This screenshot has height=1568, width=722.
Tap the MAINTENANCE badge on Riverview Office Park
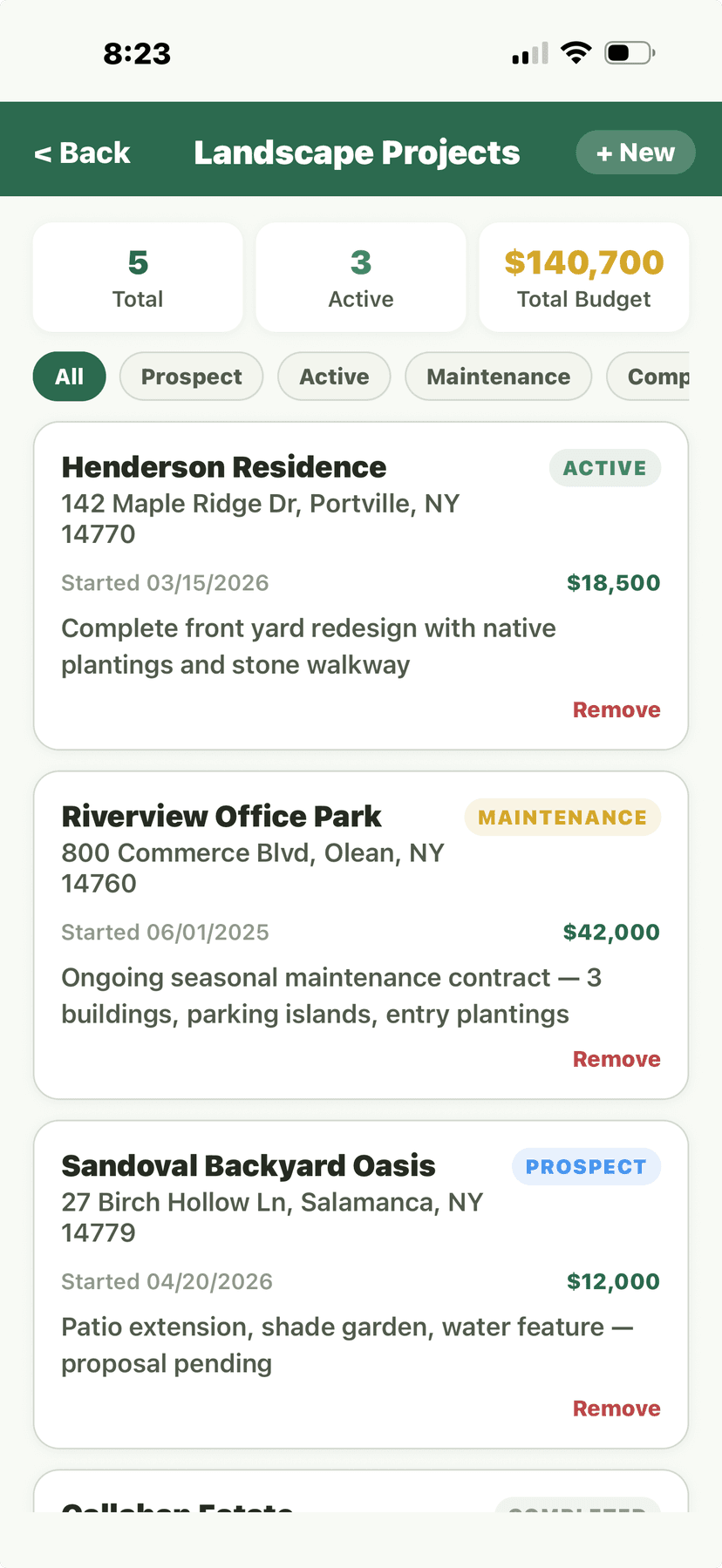tap(562, 817)
